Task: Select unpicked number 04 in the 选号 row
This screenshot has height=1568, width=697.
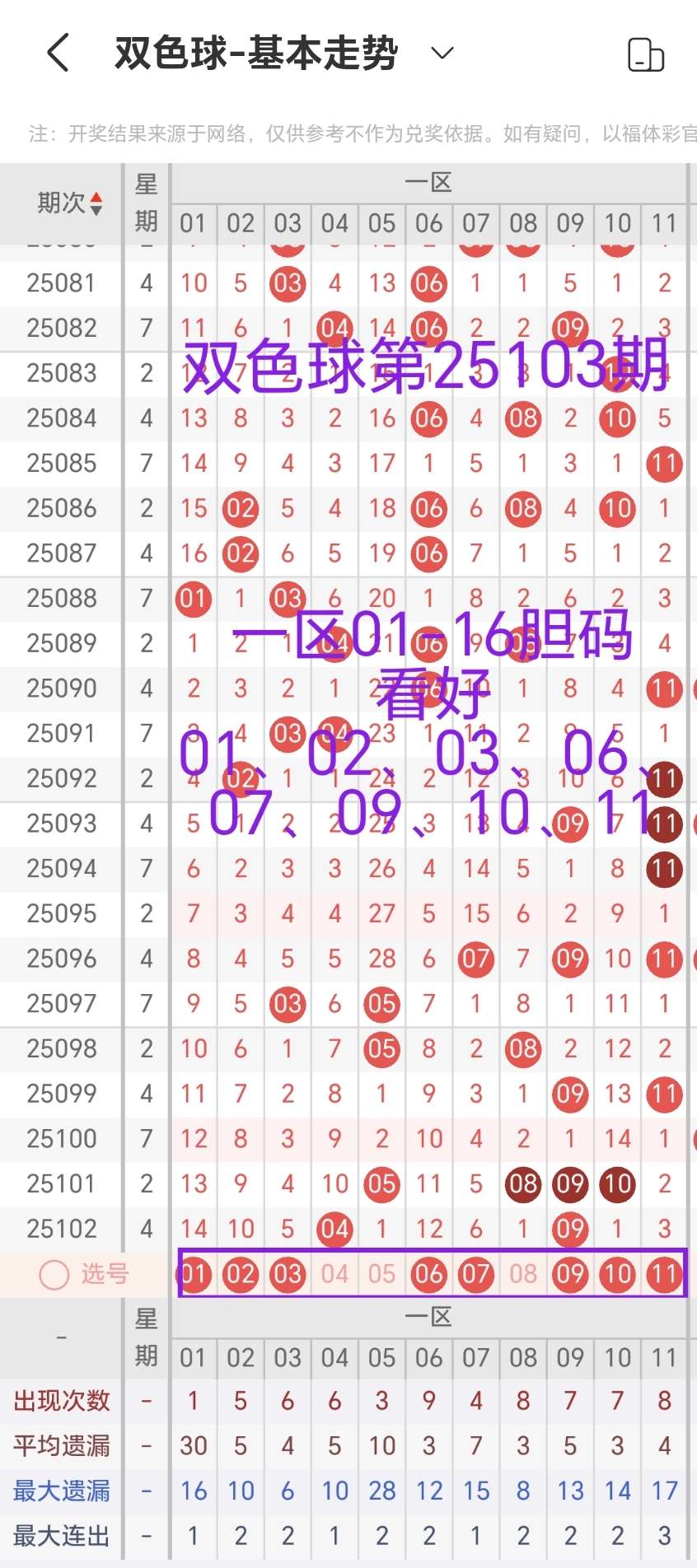Action: pyautogui.click(x=334, y=1273)
